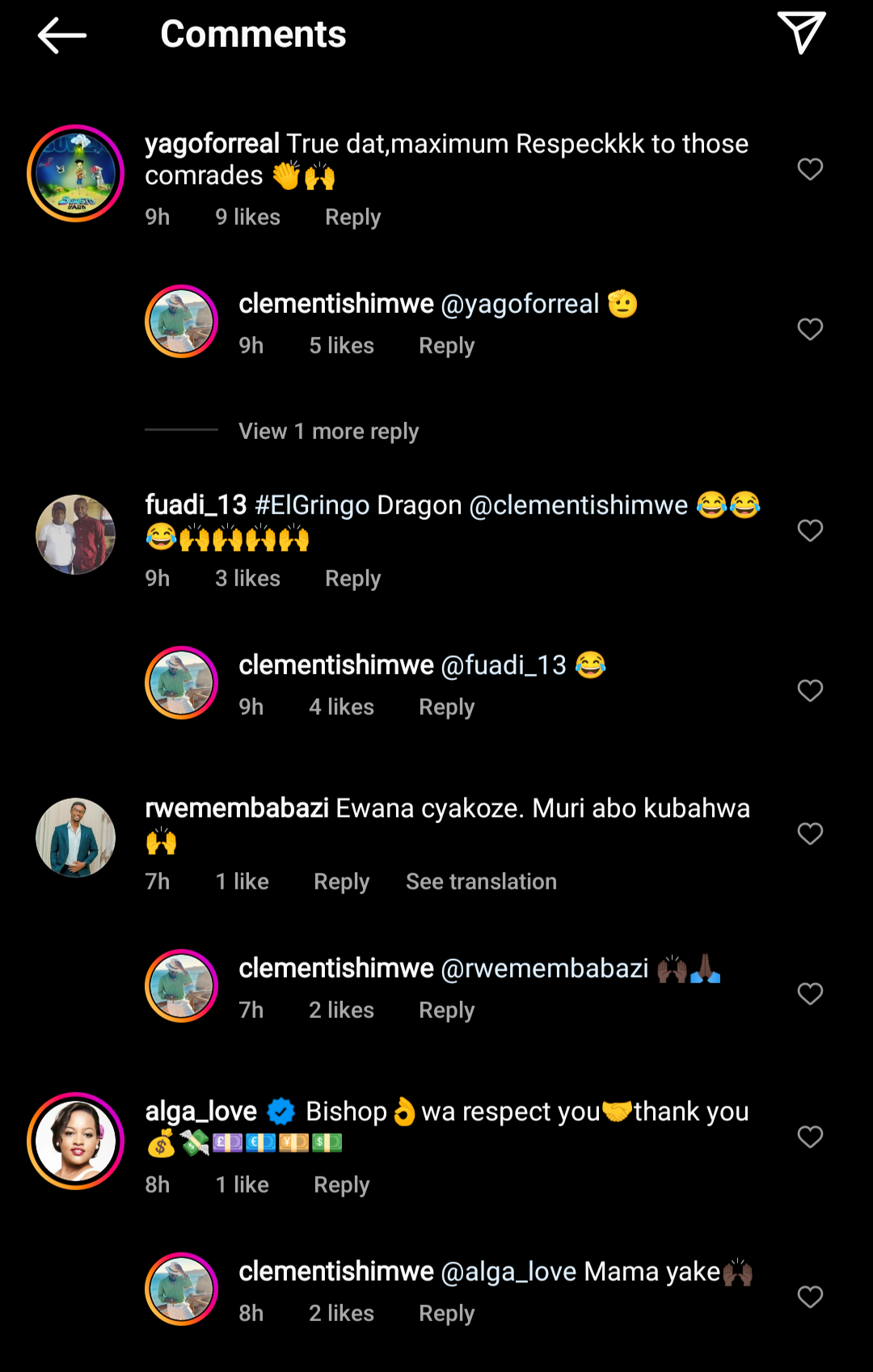Like rwemembabazi's comment
Image resolution: width=873 pixels, height=1372 pixels.
(810, 834)
